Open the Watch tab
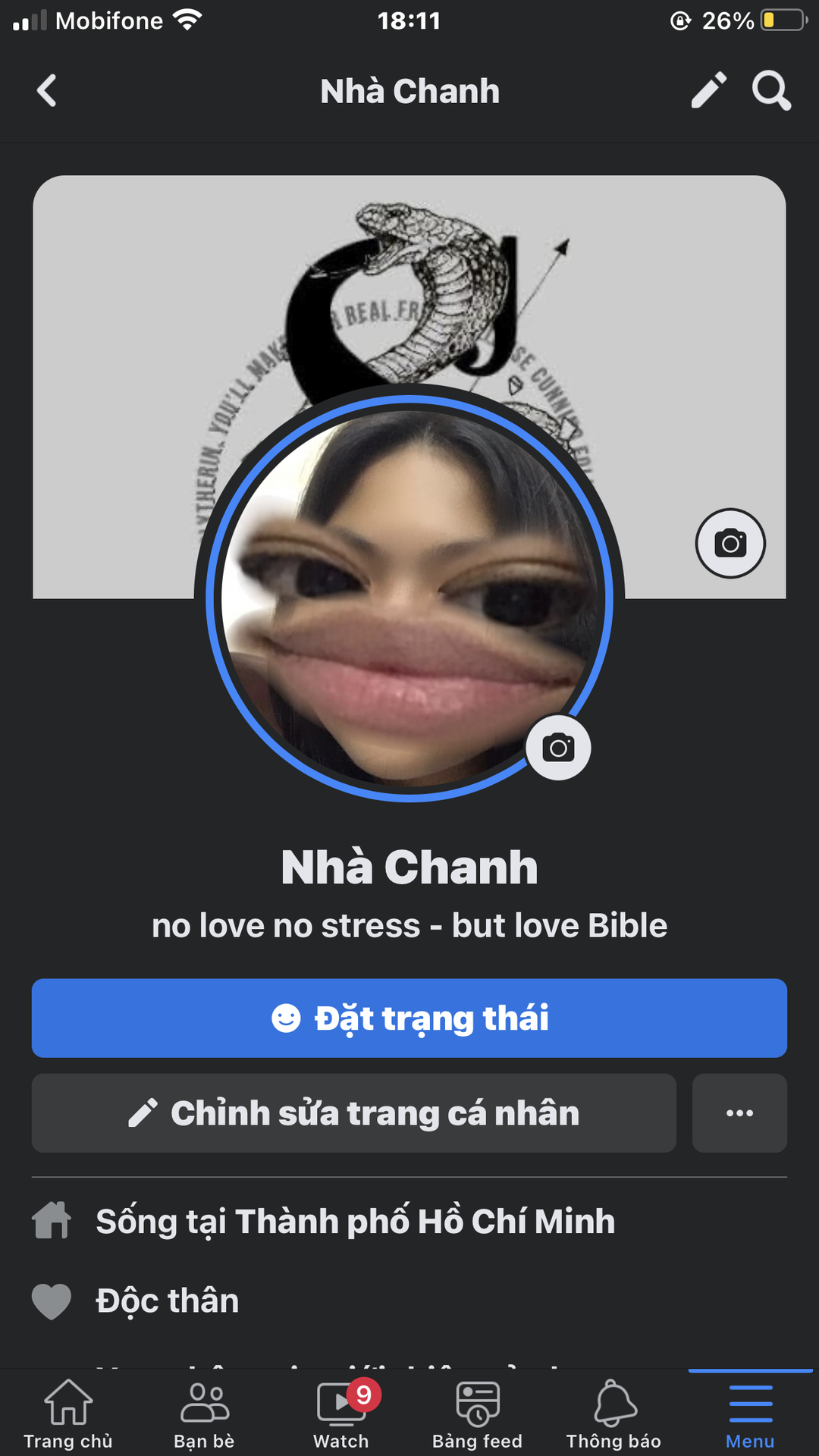 click(341, 1414)
